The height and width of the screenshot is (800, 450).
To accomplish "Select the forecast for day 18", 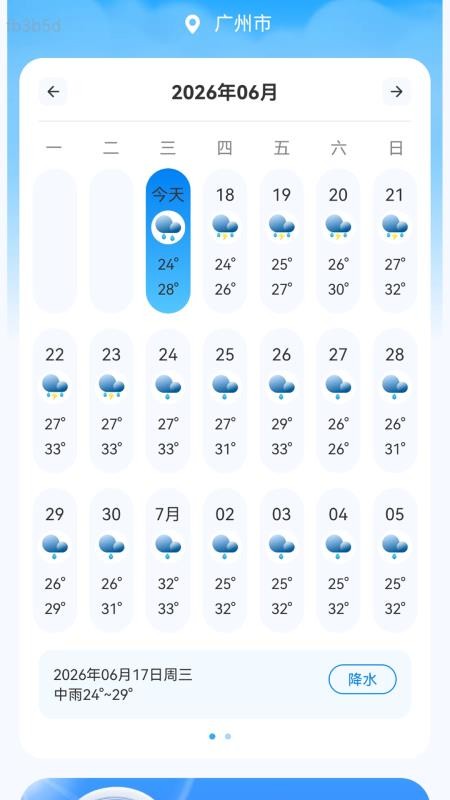I will [x=225, y=241].
